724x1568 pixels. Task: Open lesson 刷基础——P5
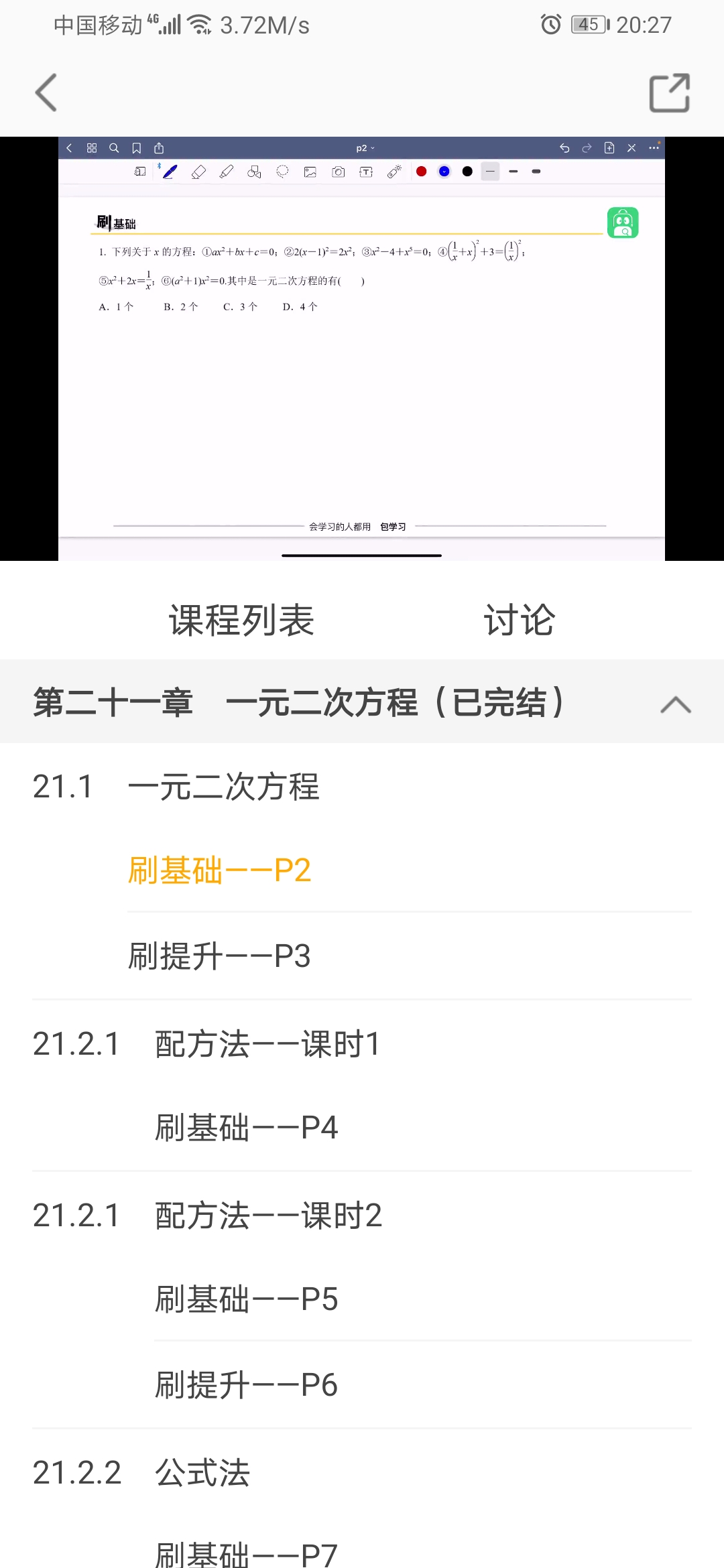(246, 1299)
